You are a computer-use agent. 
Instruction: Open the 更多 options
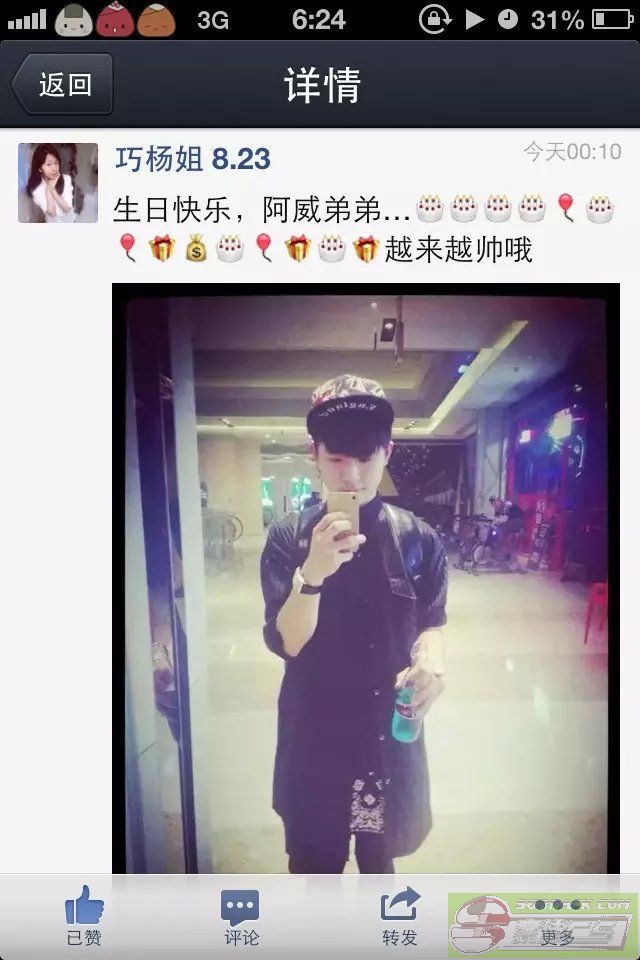pos(556,918)
